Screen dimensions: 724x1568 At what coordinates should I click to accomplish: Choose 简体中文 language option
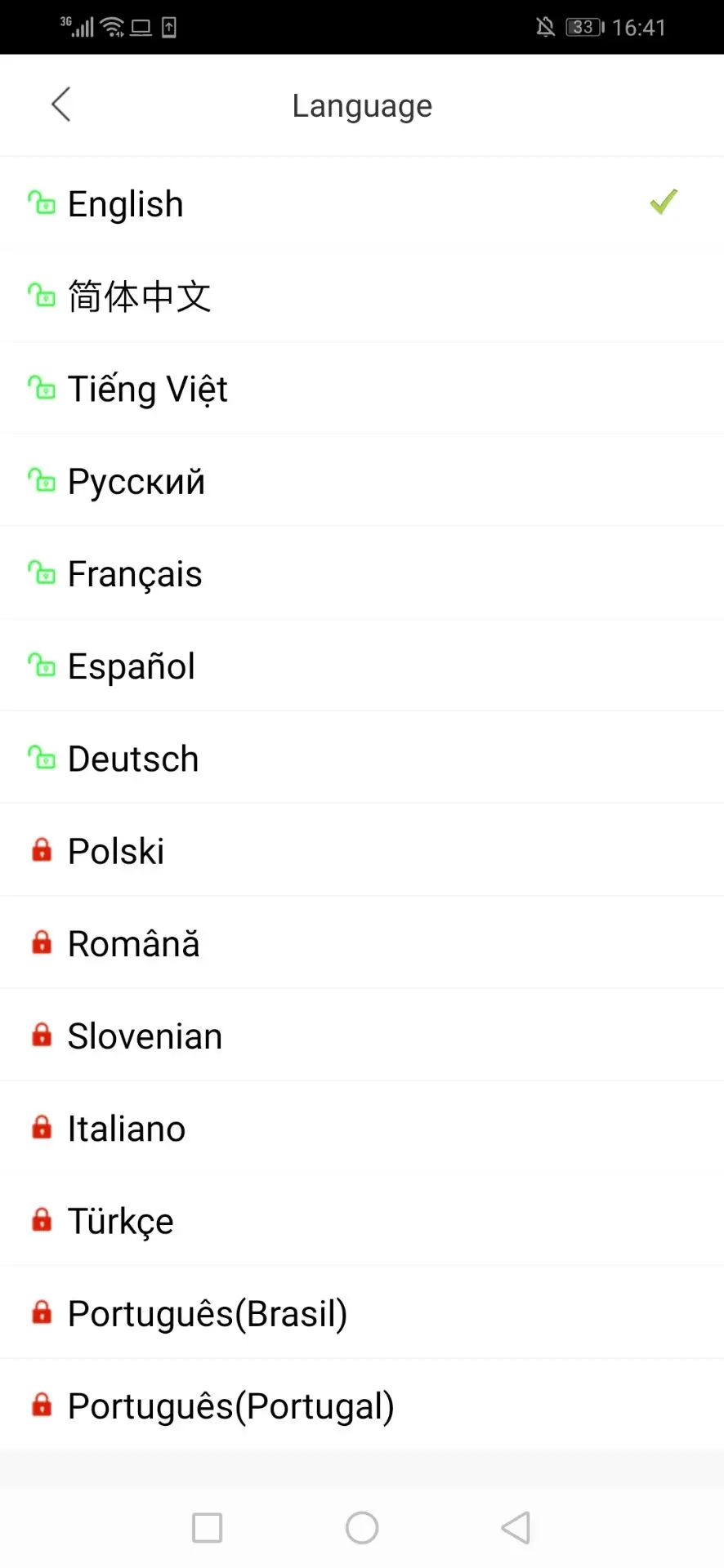[x=362, y=296]
